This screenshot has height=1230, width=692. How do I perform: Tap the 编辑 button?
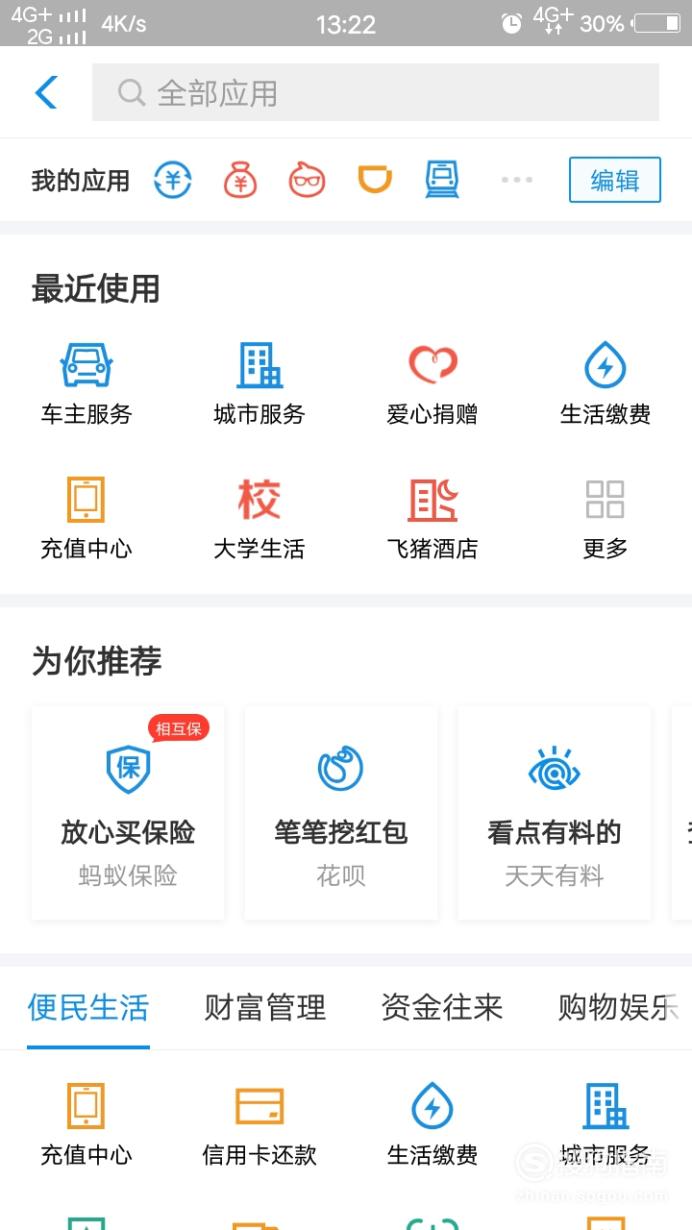[x=615, y=180]
